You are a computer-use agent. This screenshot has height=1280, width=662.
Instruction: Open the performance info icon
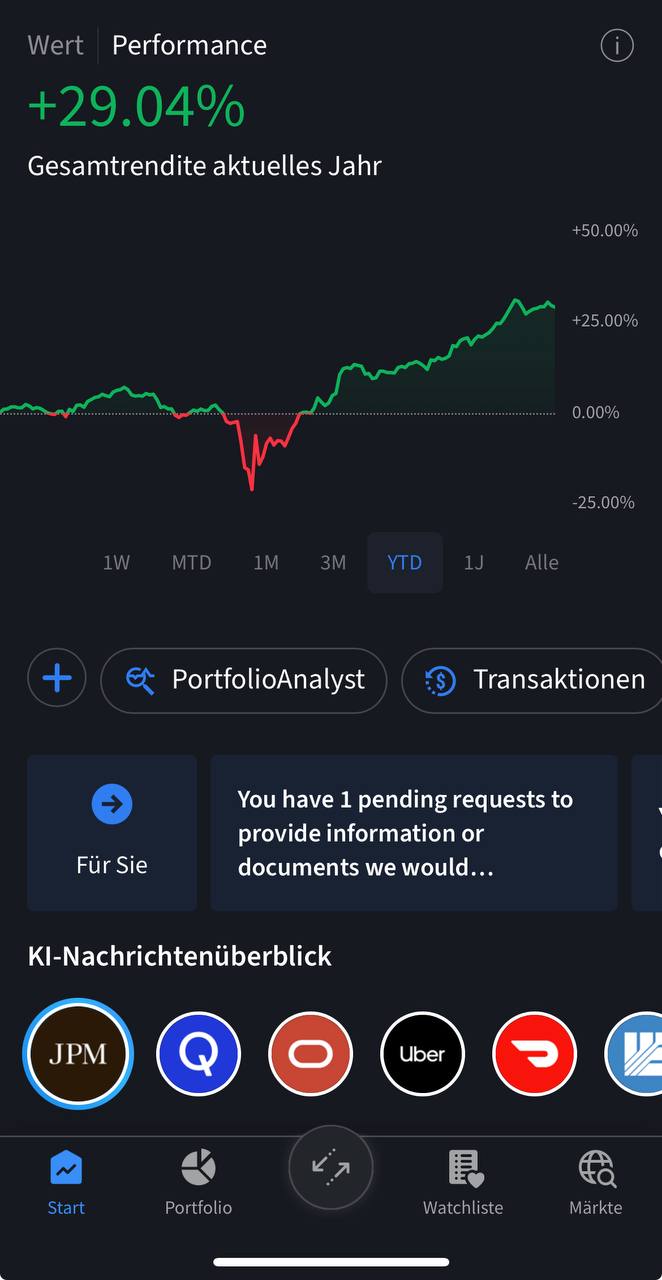click(616, 46)
